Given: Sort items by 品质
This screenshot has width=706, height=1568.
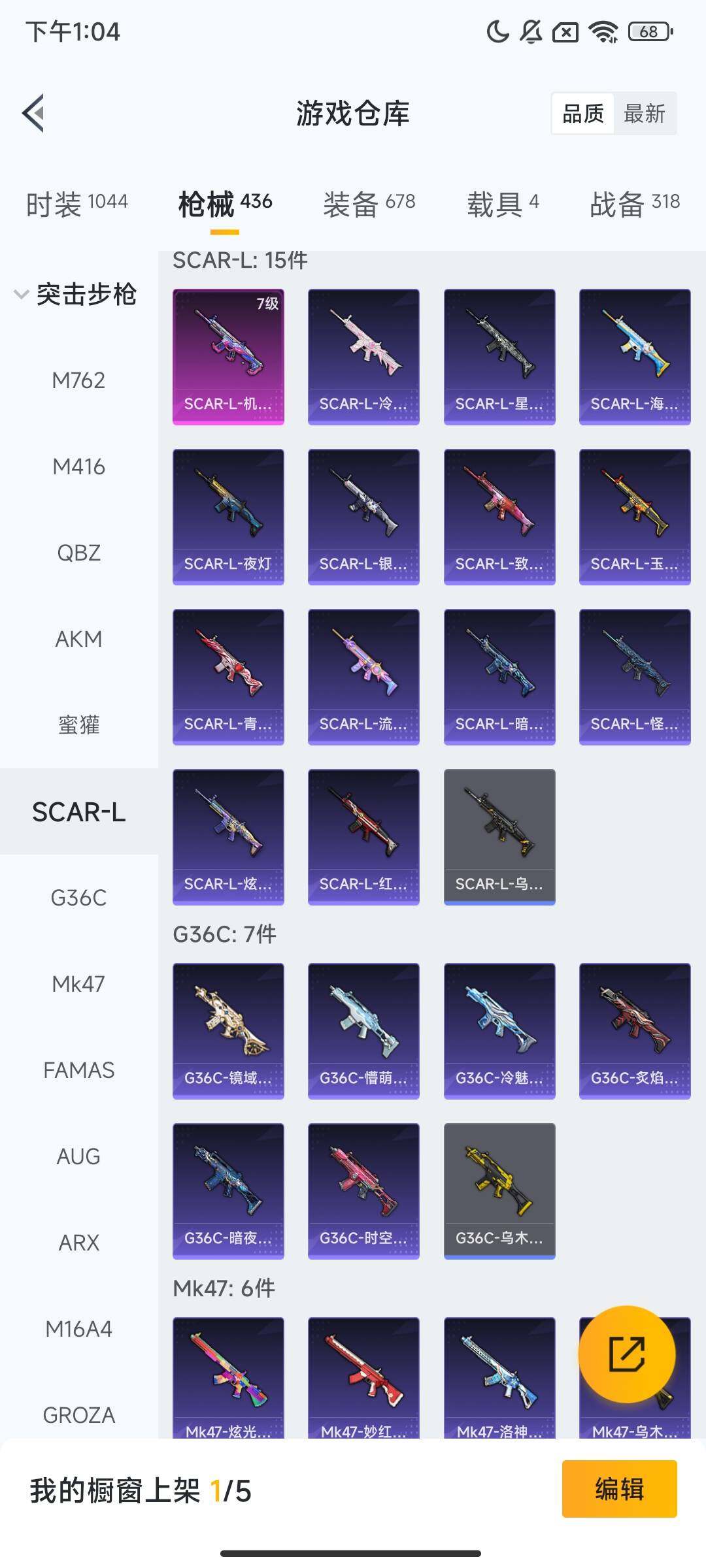Looking at the screenshot, I should click(x=583, y=114).
